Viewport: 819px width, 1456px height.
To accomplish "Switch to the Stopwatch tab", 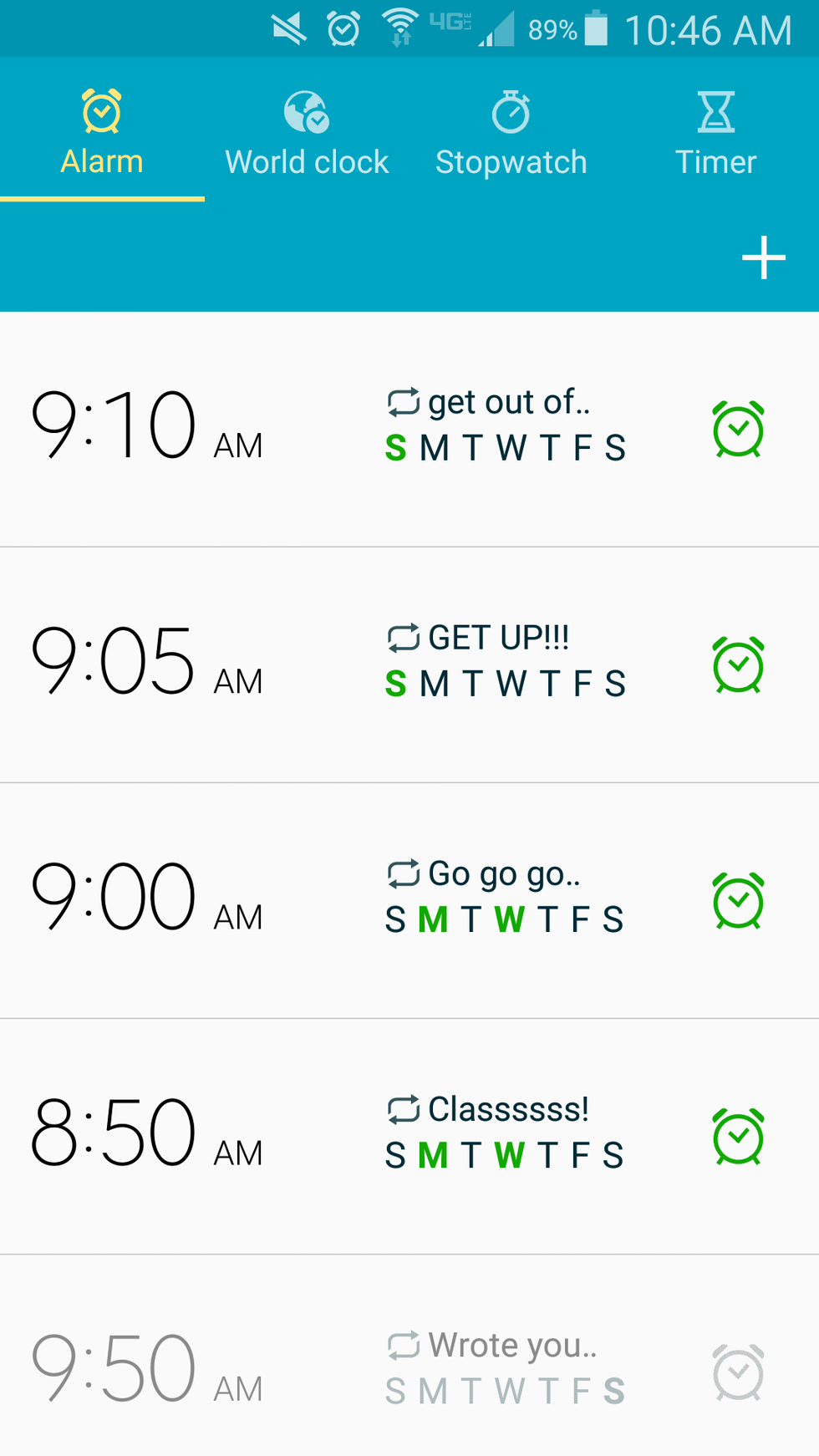I will click(511, 134).
